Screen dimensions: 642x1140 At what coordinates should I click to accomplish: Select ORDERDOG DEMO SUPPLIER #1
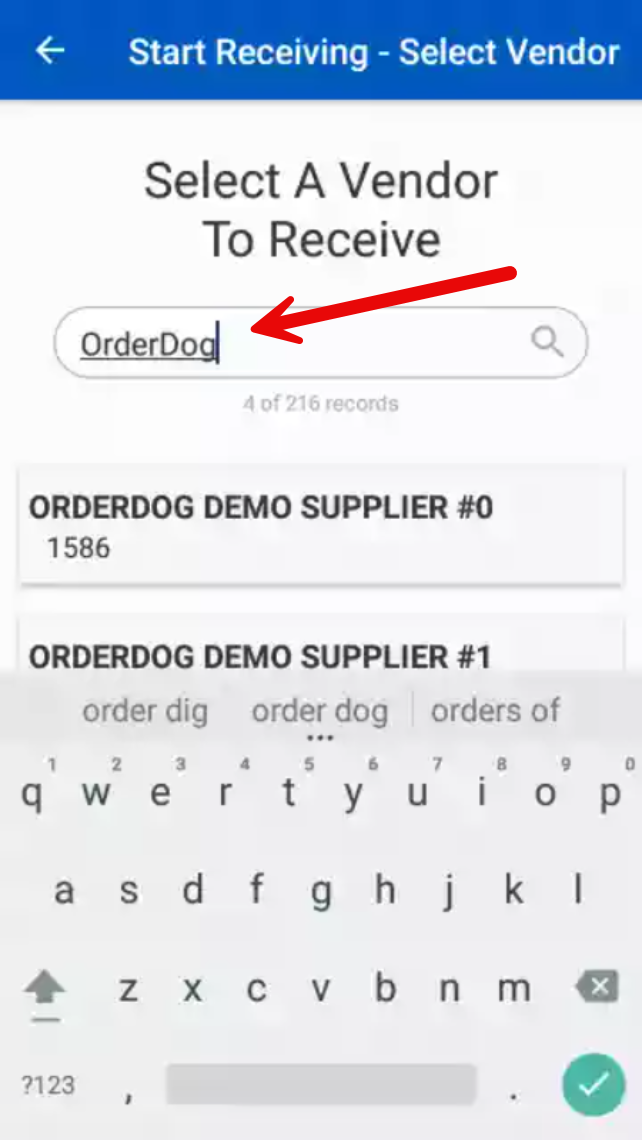click(320, 651)
